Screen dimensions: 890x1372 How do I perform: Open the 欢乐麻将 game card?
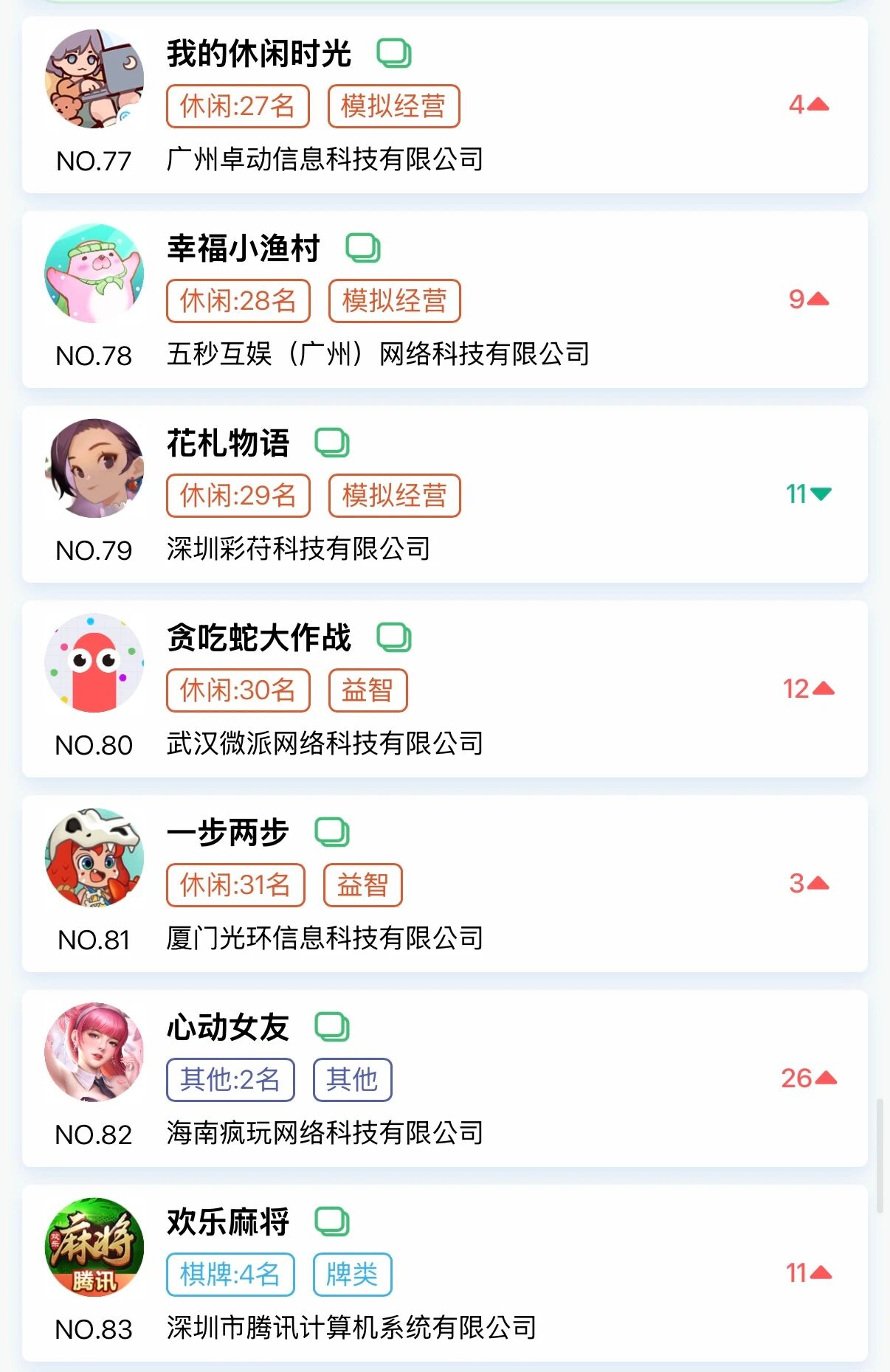click(590, 1274)
